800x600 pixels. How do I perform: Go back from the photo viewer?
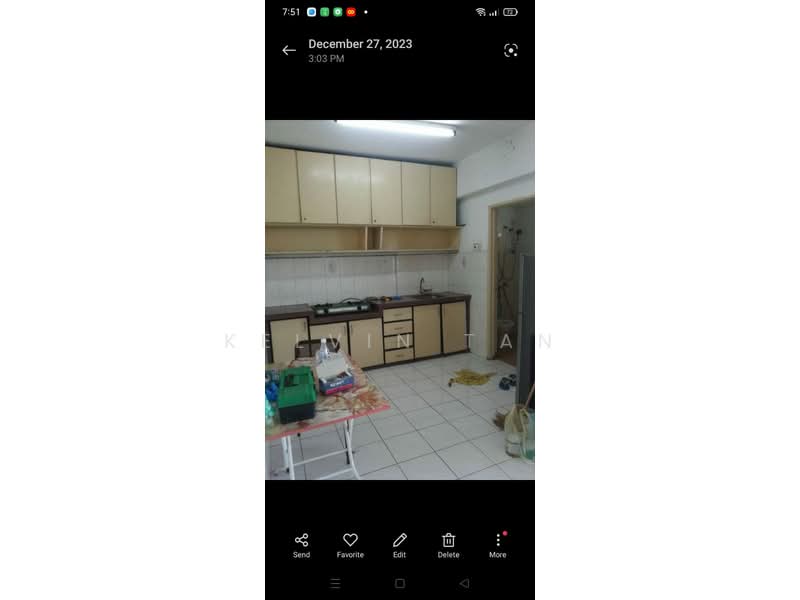click(289, 50)
